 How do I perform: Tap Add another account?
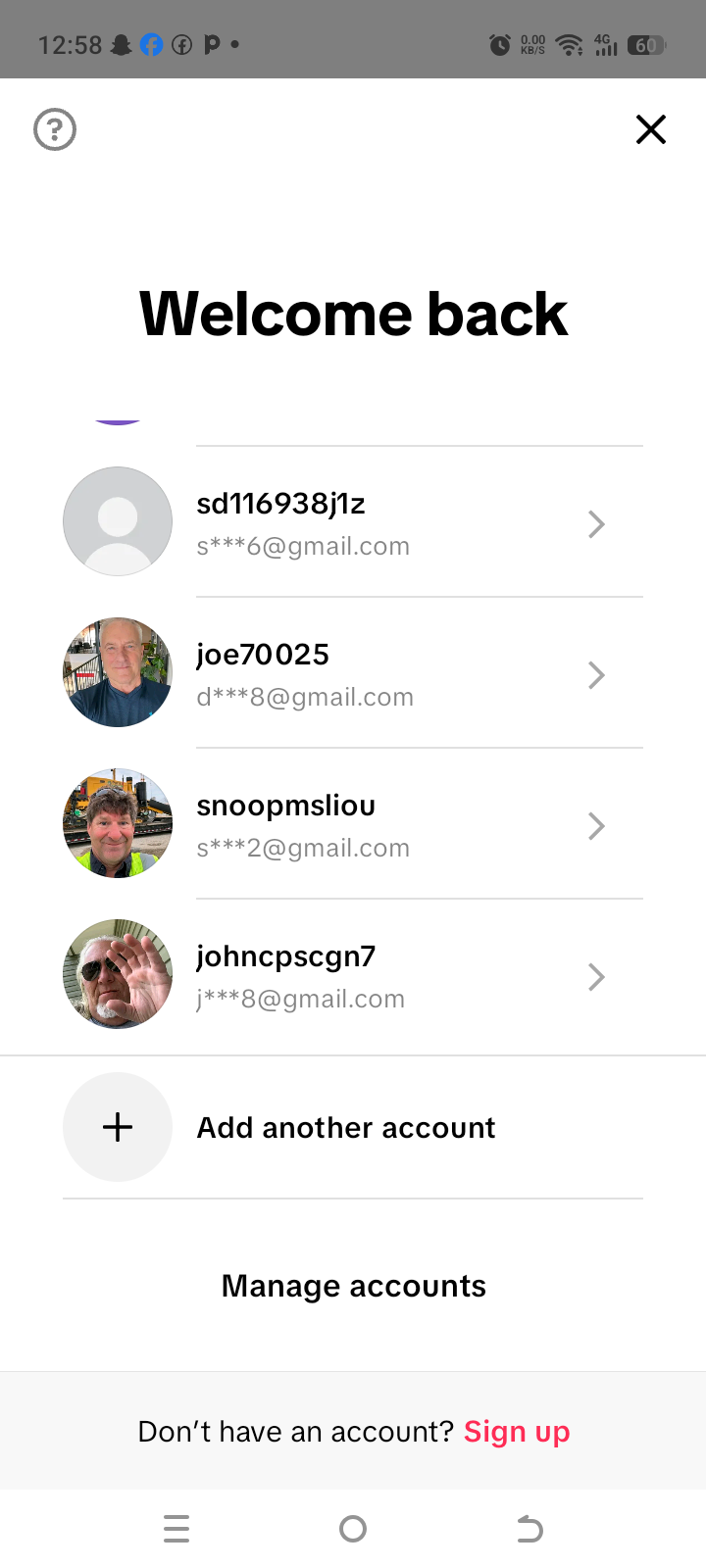pos(345,1127)
